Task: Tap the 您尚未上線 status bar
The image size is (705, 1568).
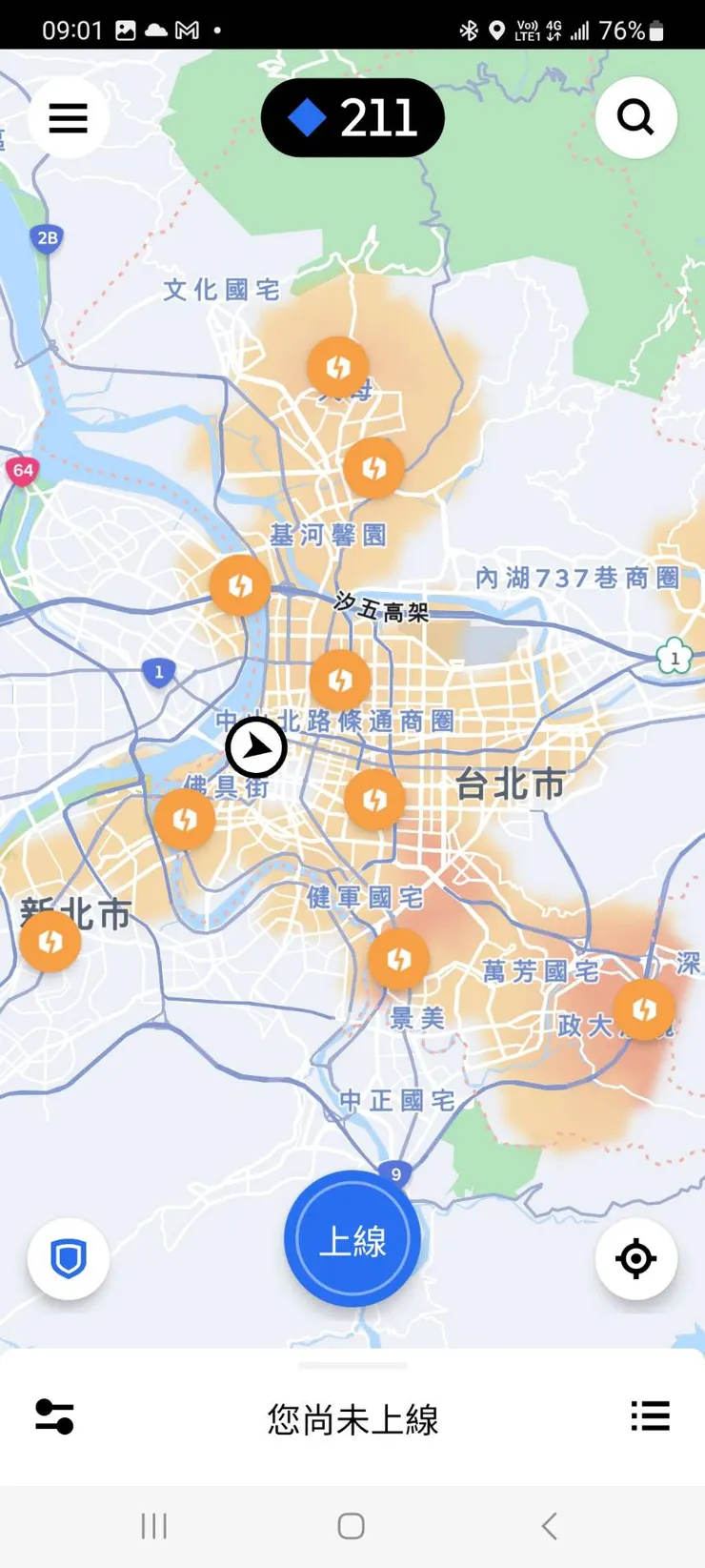Action: point(352,1420)
